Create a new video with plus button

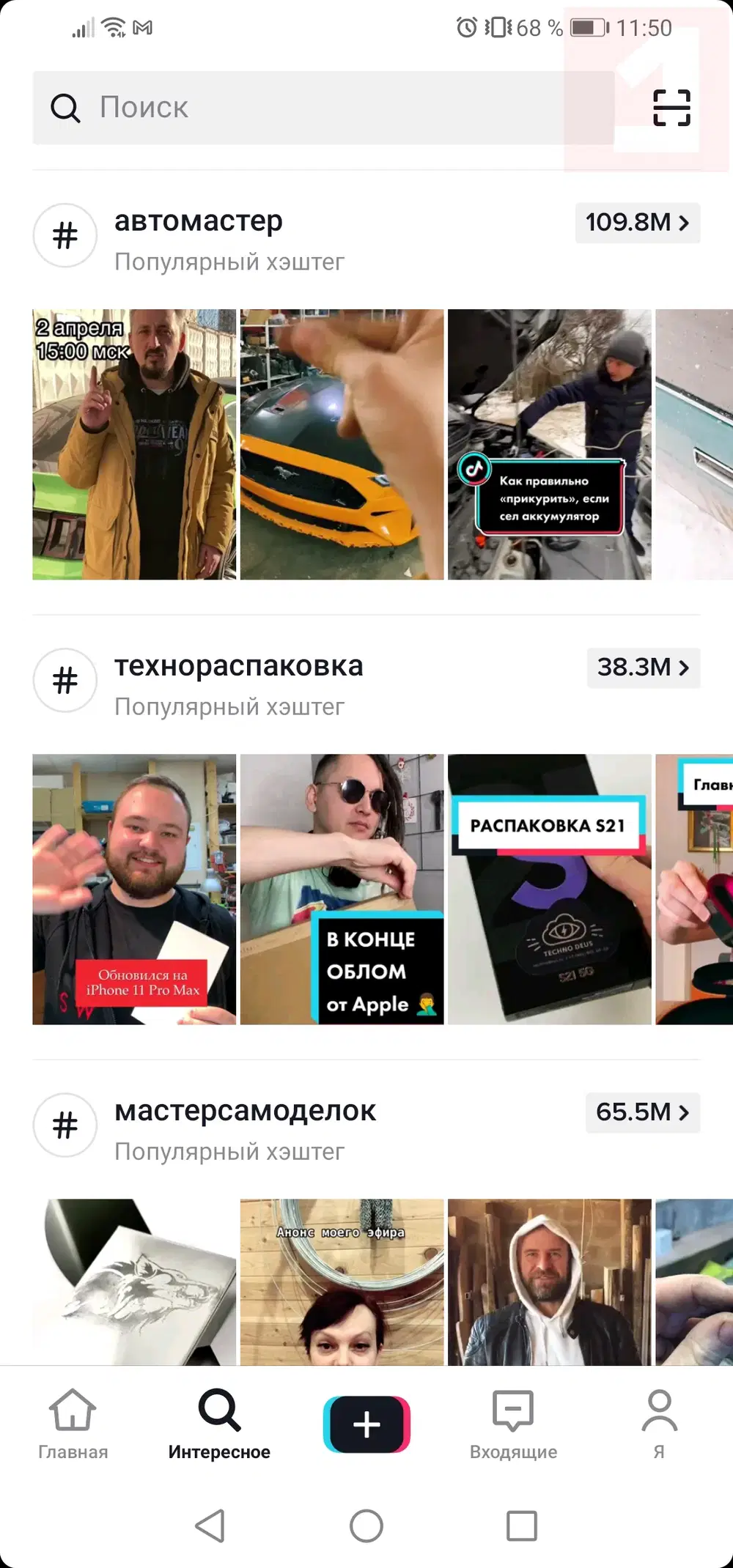coord(366,1424)
